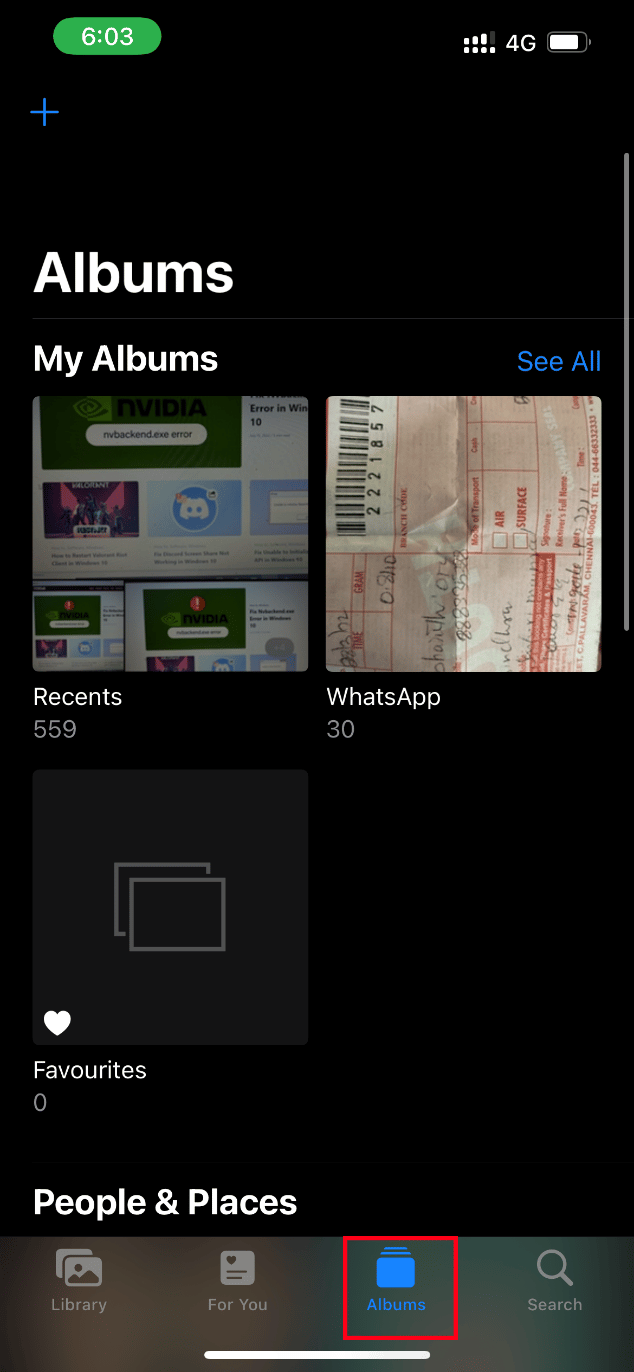Open the WhatsApp album
Image resolution: width=634 pixels, height=1372 pixels.
463,534
